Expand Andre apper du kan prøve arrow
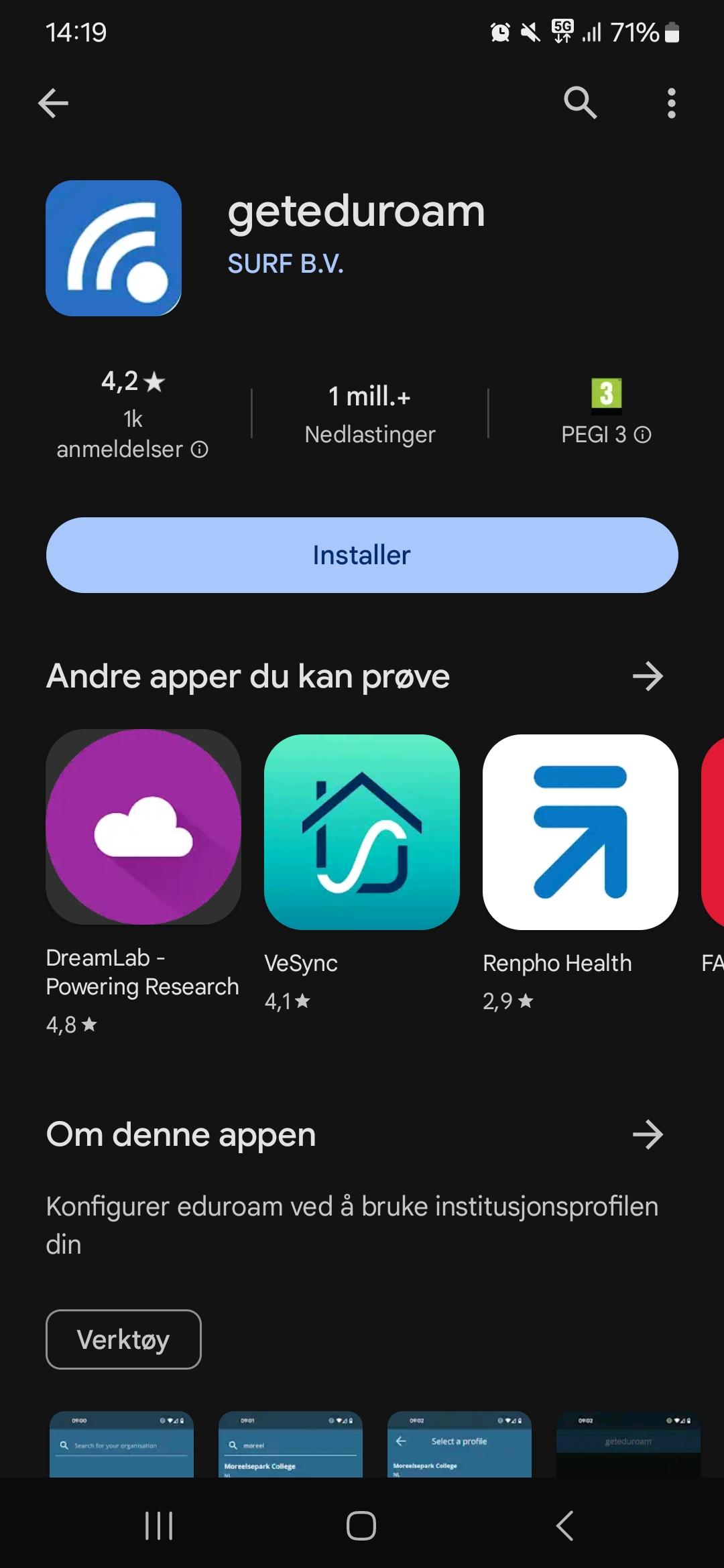724x1568 pixels. 648,676
